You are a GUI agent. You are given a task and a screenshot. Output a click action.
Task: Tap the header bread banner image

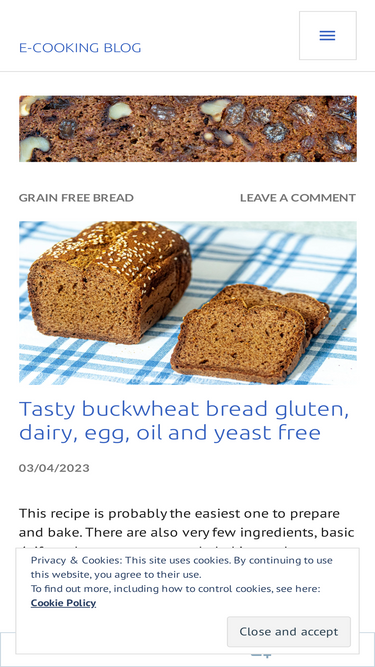(188, 128)
